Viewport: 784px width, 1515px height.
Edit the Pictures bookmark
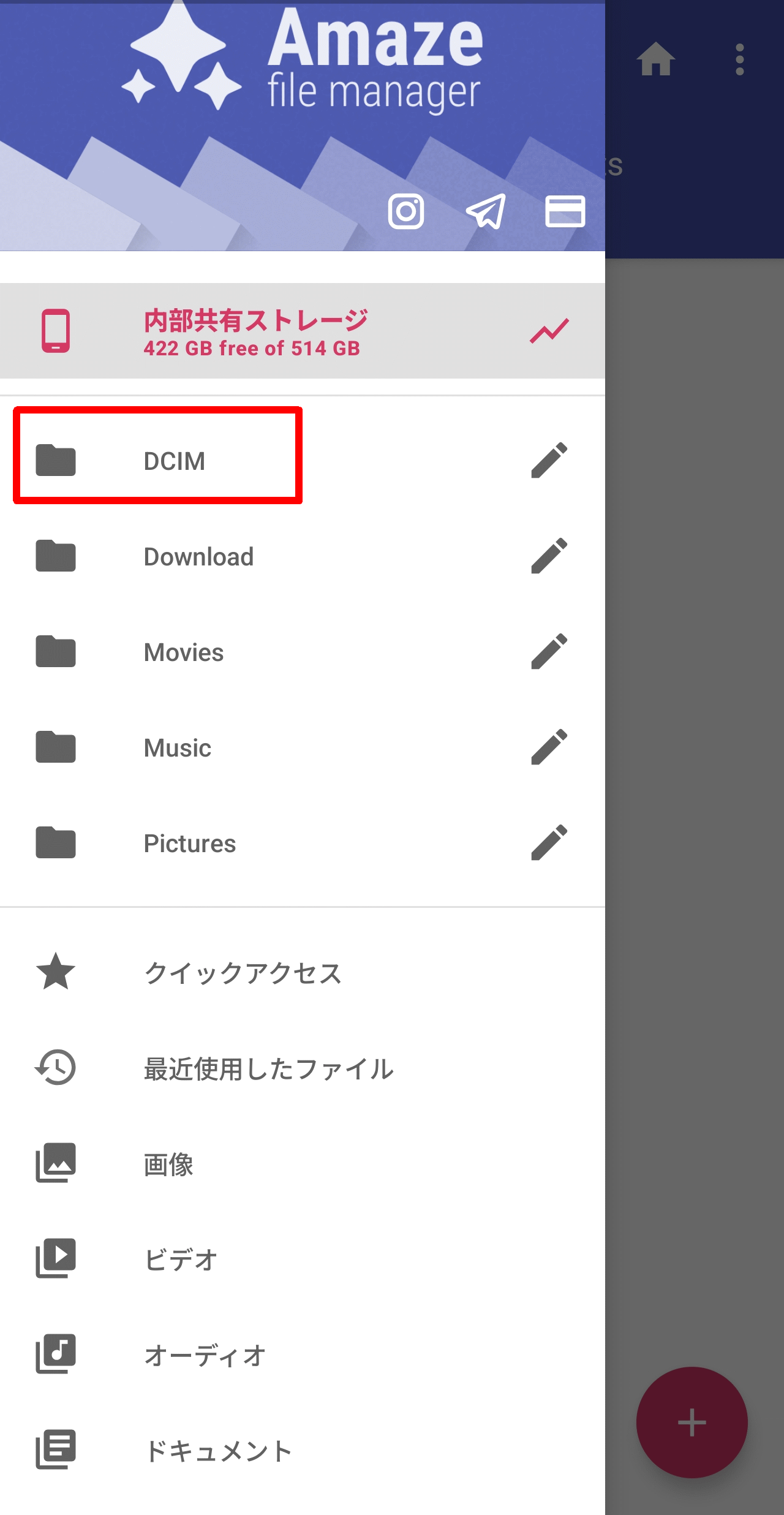coord(549,843)
